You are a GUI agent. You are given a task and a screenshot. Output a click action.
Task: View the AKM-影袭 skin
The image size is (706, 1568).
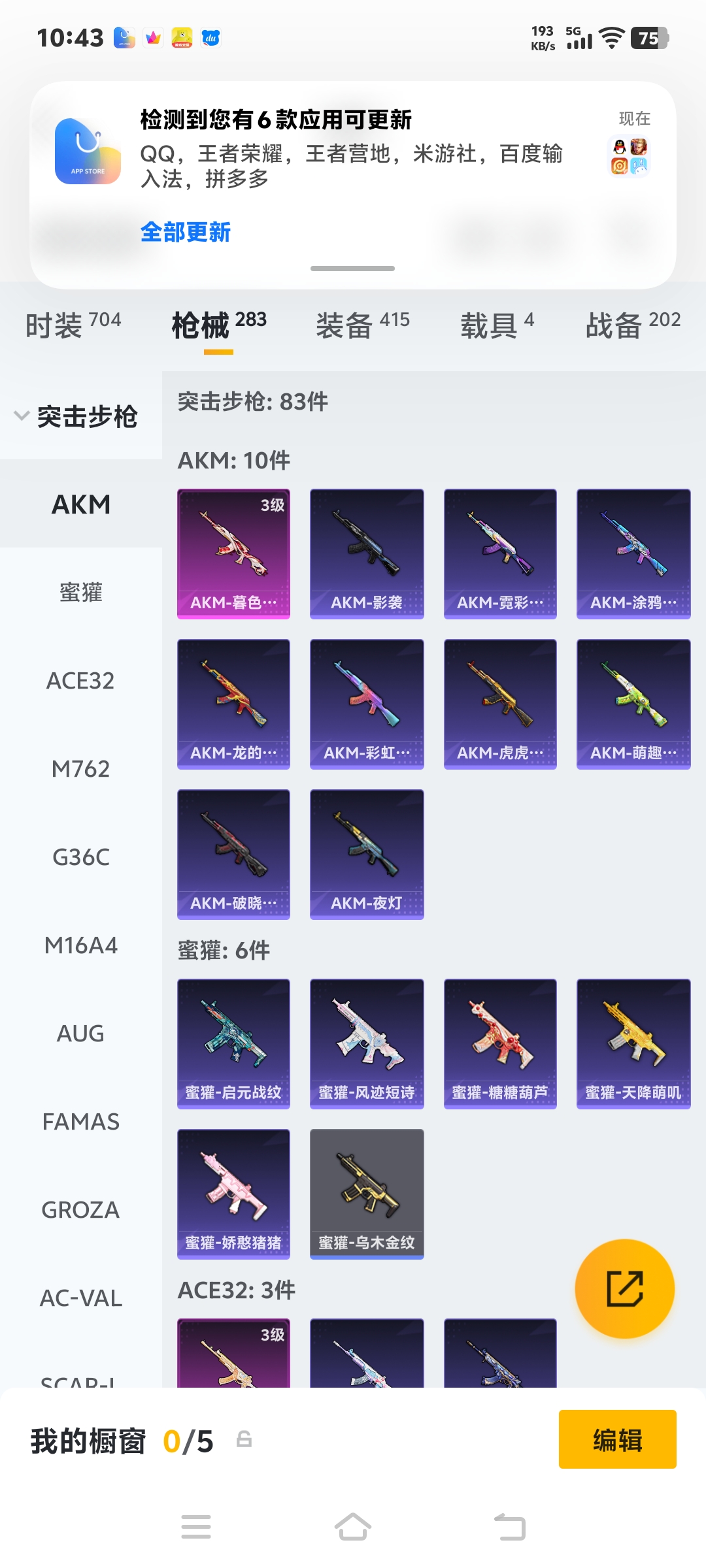coord(367,553)
